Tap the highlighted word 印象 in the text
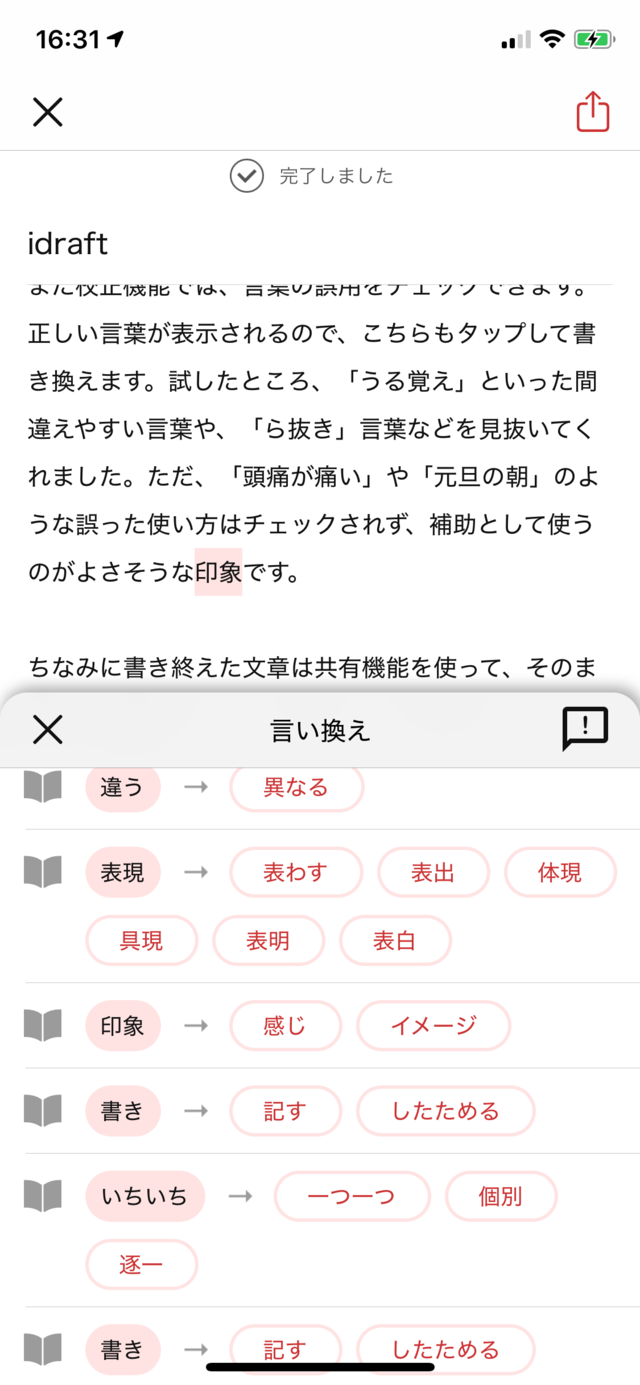The width and height of the screenshot is (640, 1385). (x=218, y=573)
